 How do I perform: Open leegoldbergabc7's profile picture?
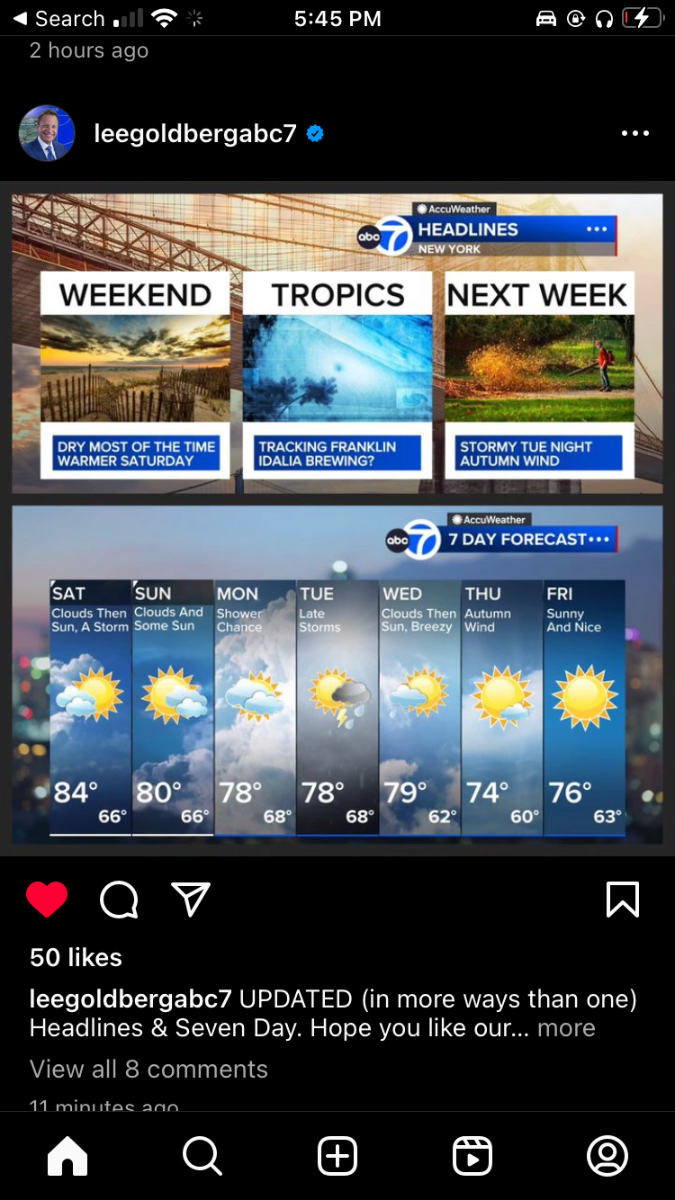[47, 133]
